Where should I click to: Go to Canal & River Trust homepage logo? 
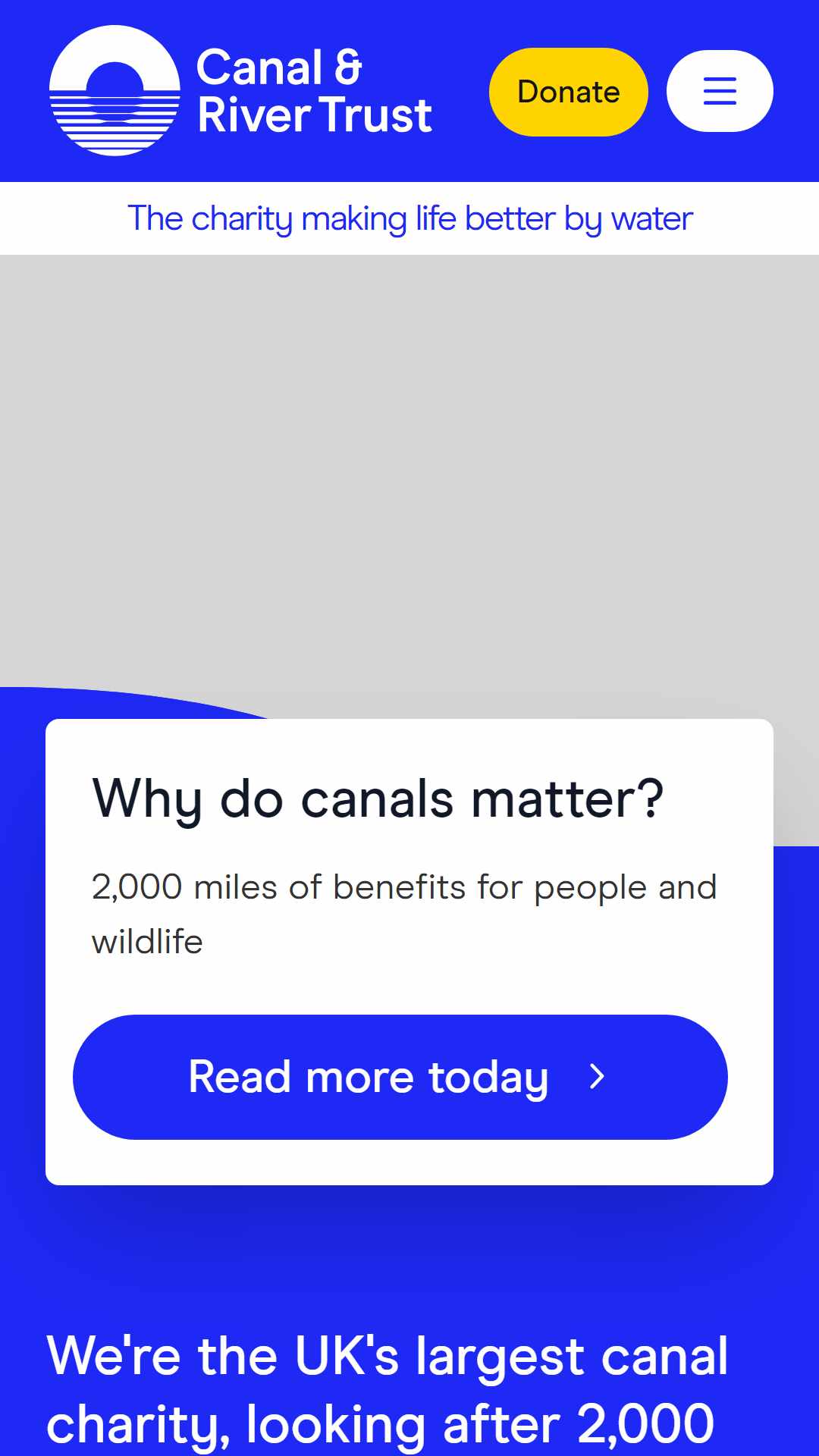click(x=240, y=91)
